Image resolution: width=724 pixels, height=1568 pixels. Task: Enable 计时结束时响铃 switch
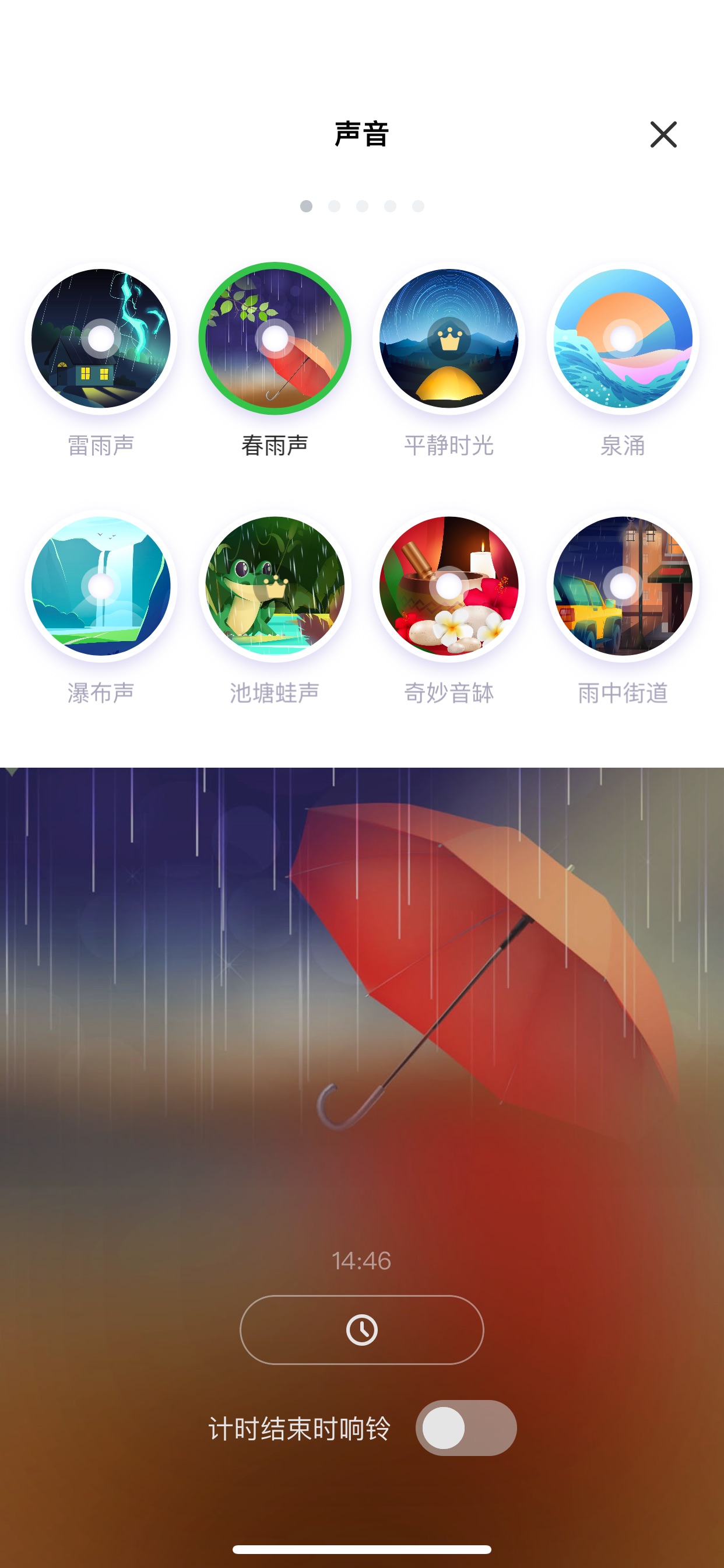coord(466,1428)
